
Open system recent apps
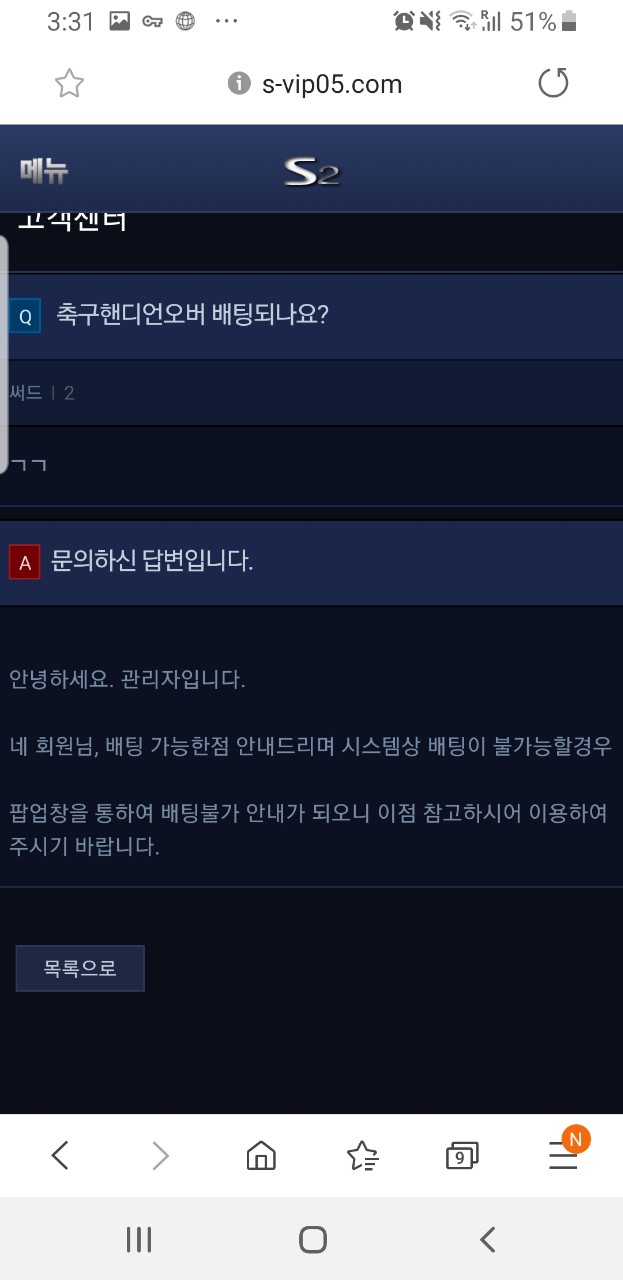coord(139,1240)
